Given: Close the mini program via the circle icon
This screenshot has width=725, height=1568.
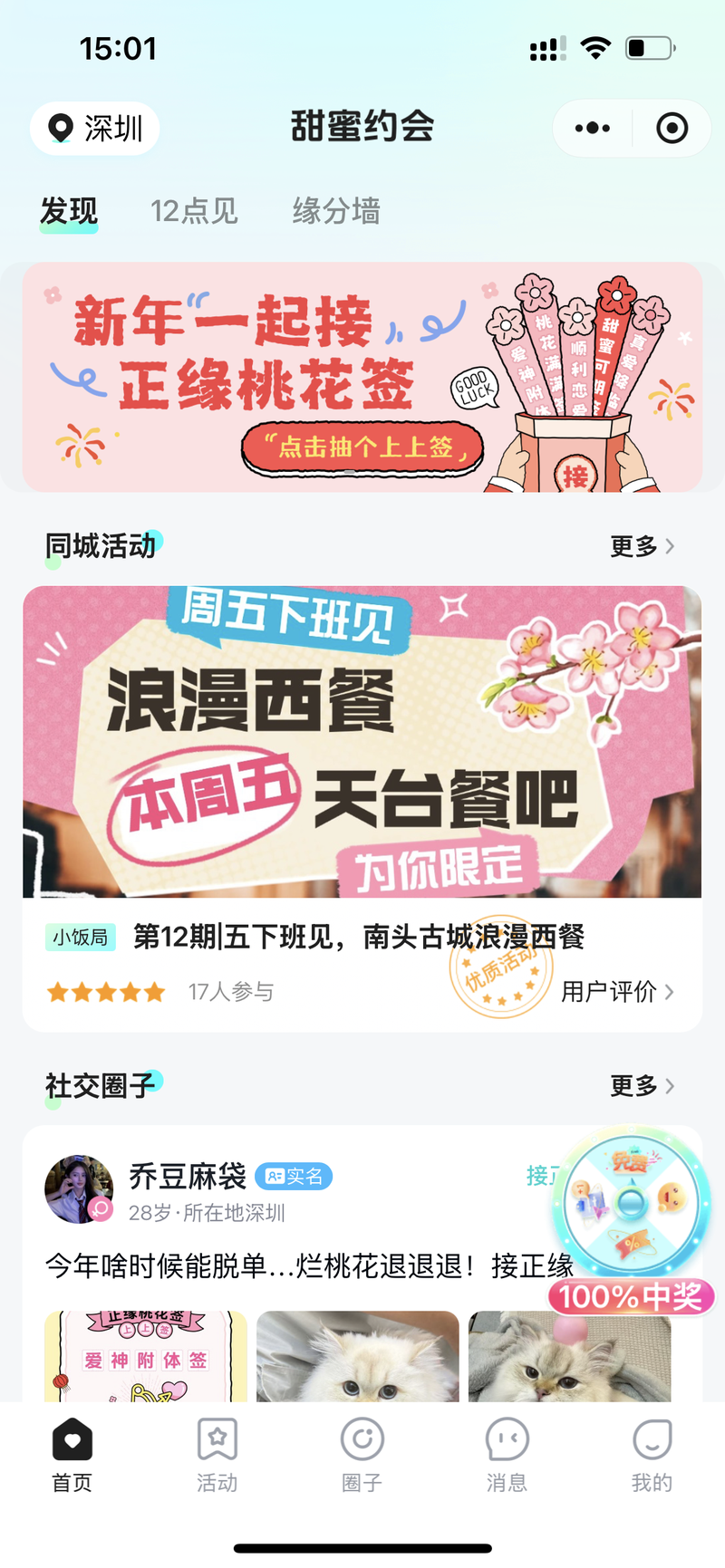Looking at the screenshot, I should (672, 129).
